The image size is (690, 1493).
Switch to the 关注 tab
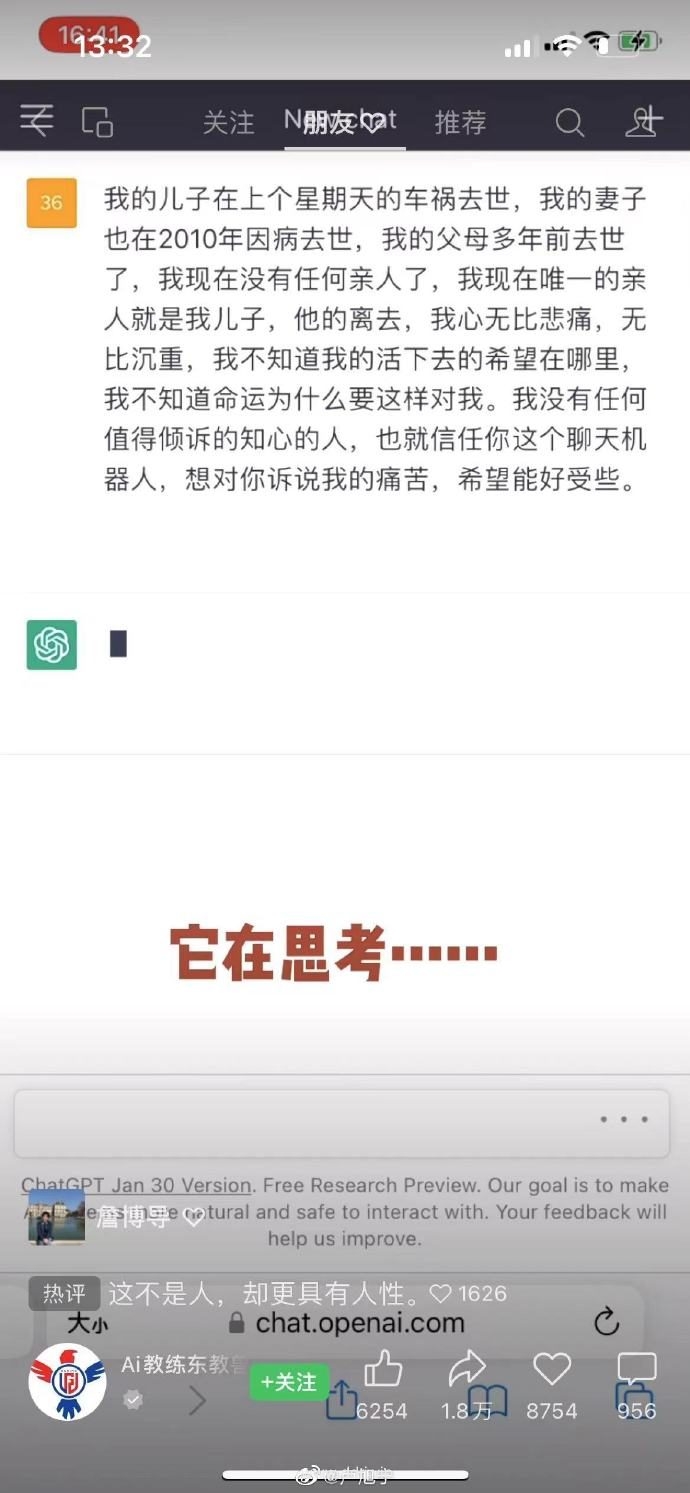pos(228,122)
